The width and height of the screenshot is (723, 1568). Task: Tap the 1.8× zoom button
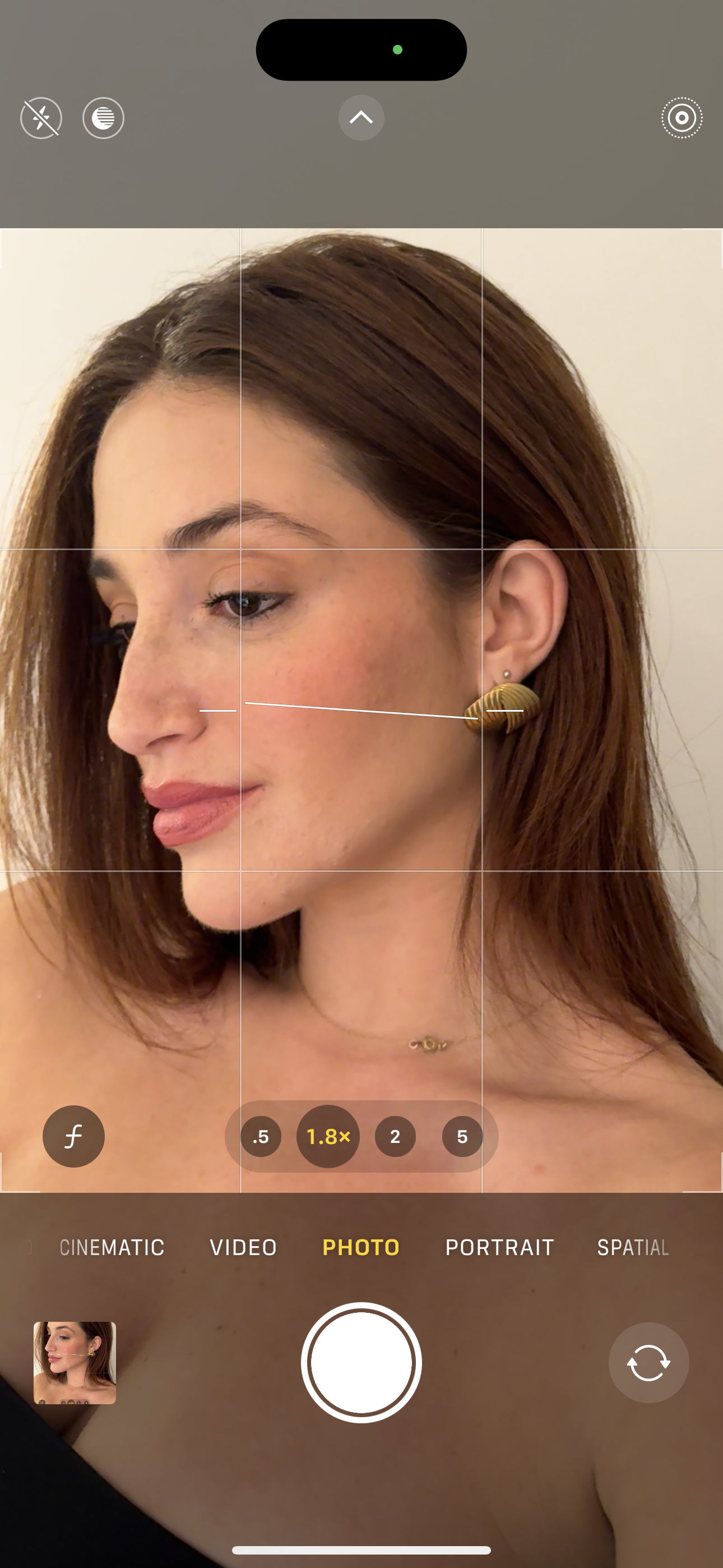(x=328, y=1136)
